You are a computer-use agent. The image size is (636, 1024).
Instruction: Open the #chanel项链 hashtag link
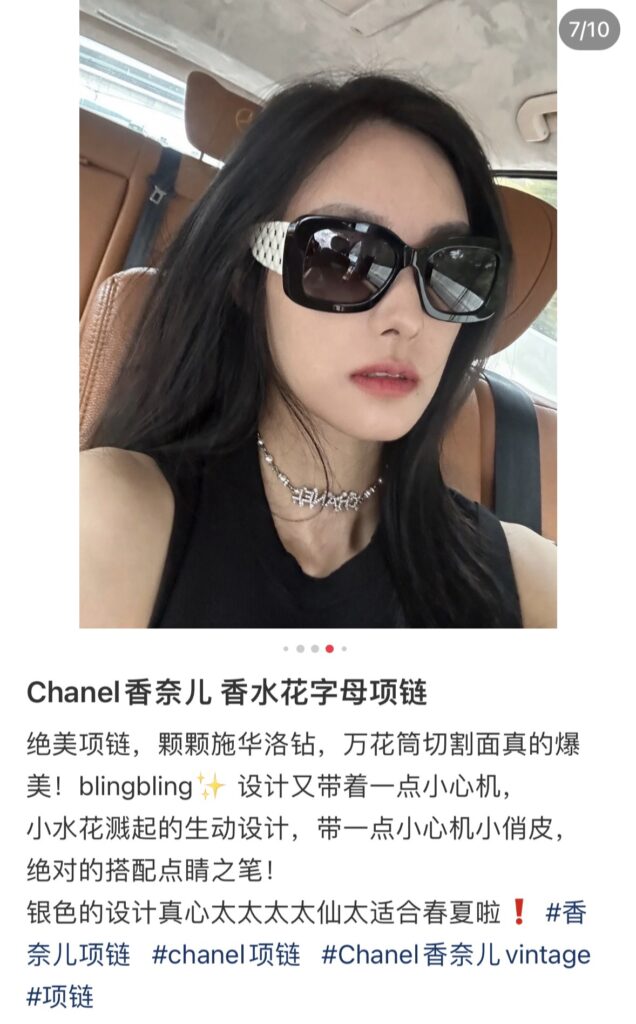coord(226,954)
